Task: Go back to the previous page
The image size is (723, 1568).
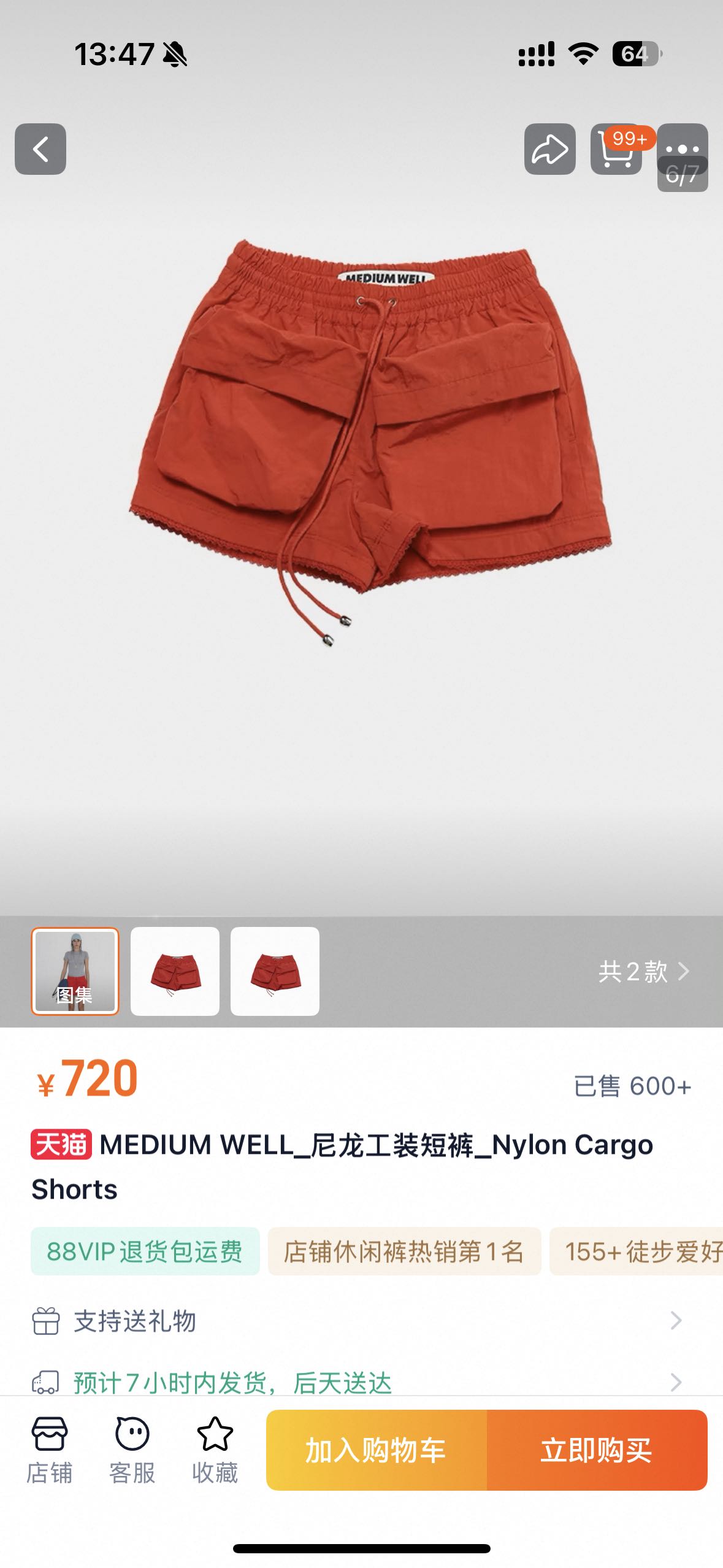Action: point(40,149)
